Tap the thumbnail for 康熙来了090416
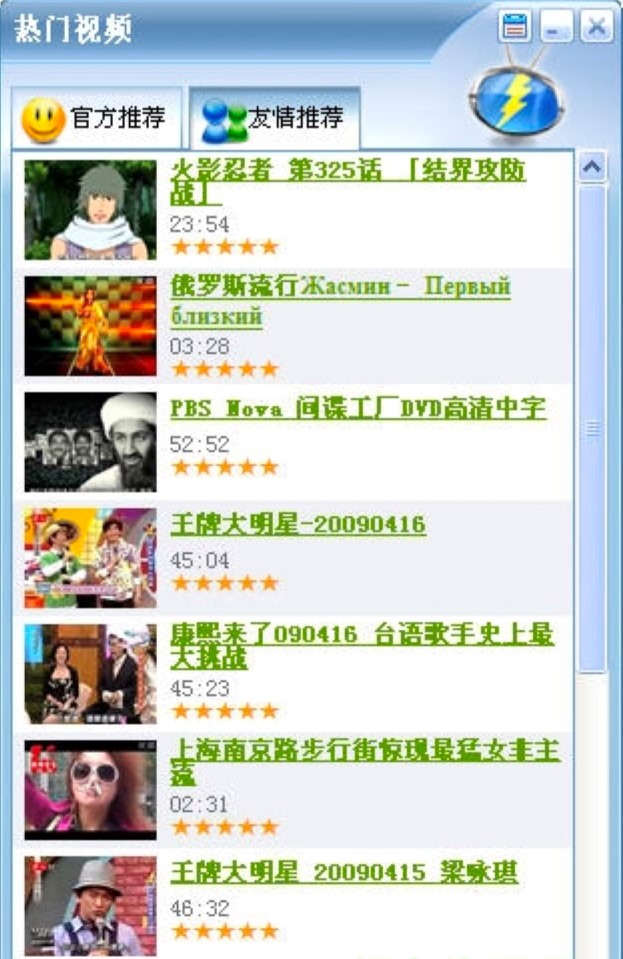This screenshot has width=623, height=959. tap(90, 674)
